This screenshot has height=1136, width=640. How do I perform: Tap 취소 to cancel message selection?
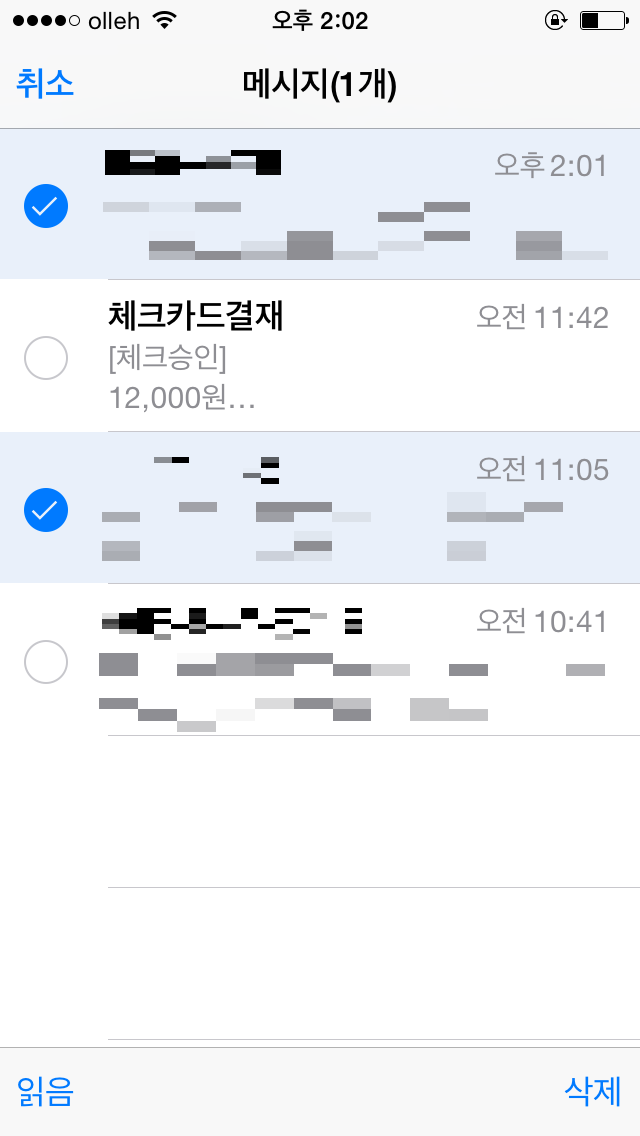pos(45,84)
